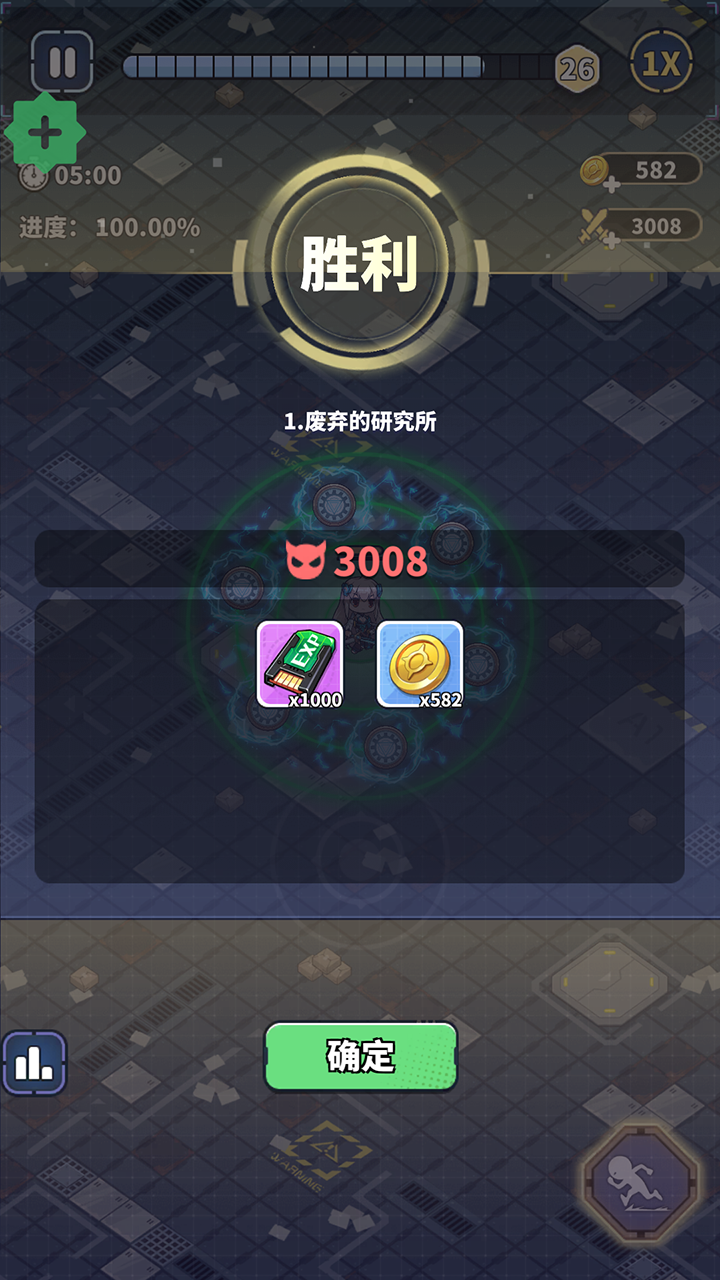This screenshot has height=1280, width=720.
Task: View the gold coin reward x582
Action: coord(420,664)
